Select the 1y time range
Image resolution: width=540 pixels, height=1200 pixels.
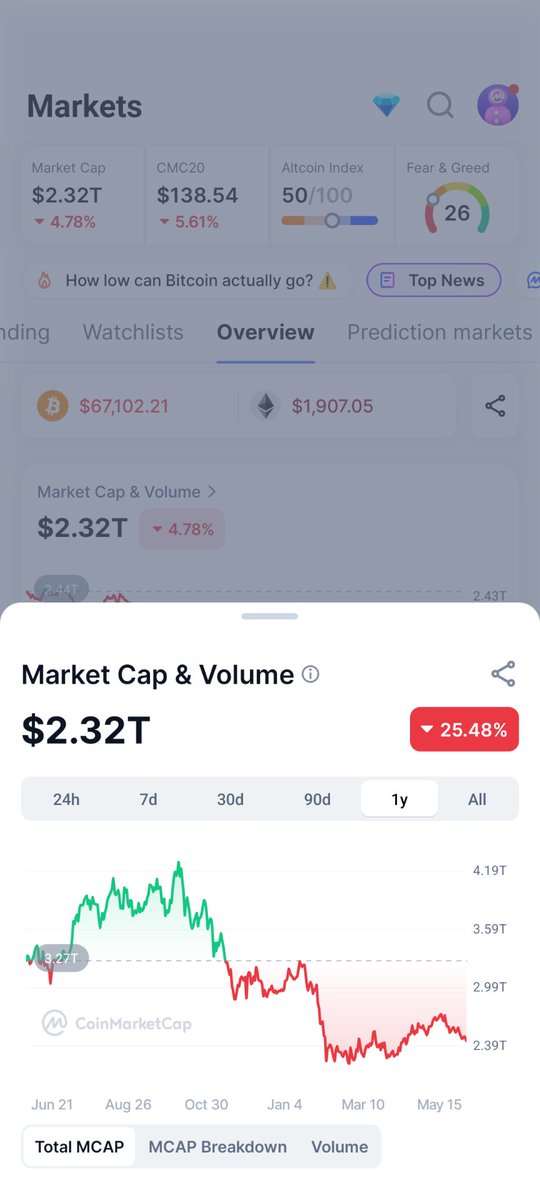click(399, 799)
